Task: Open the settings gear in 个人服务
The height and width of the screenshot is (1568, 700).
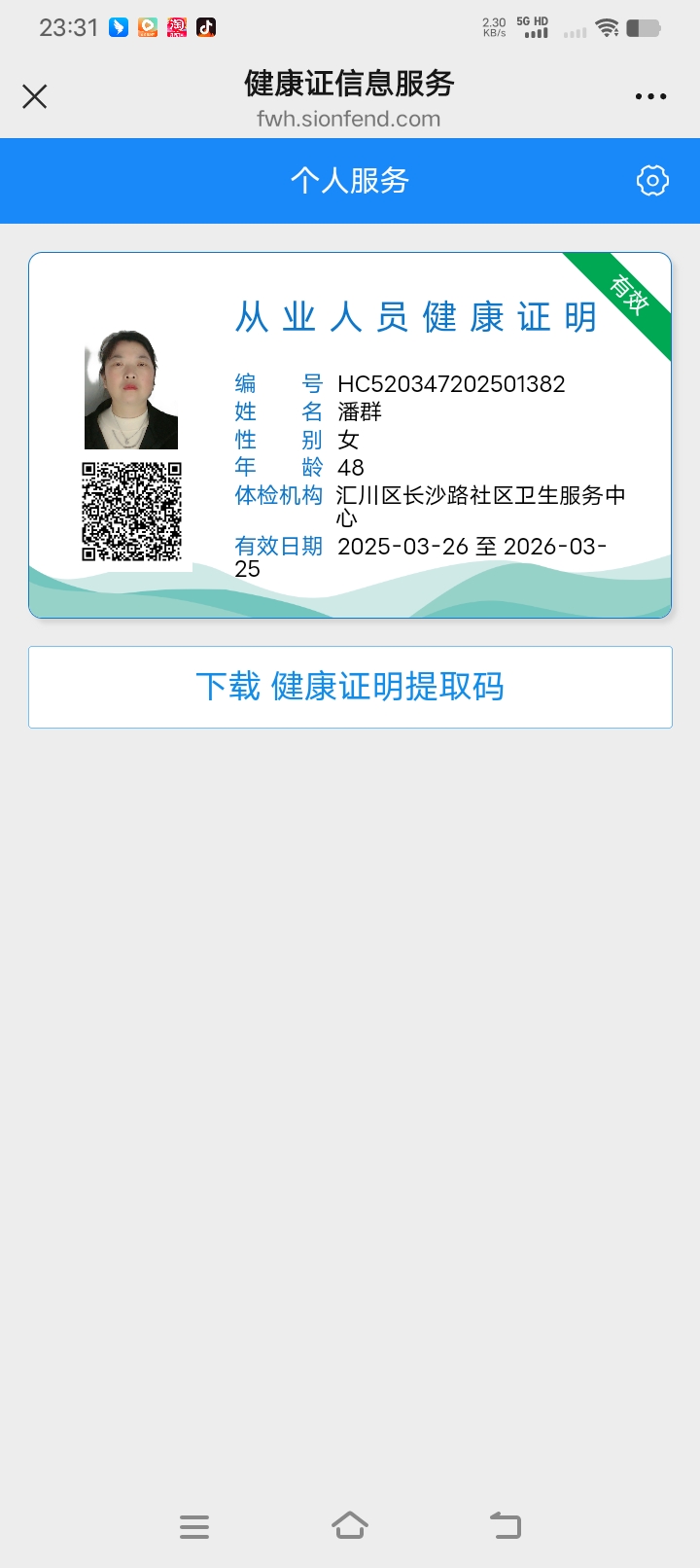Action: point(652,180)
